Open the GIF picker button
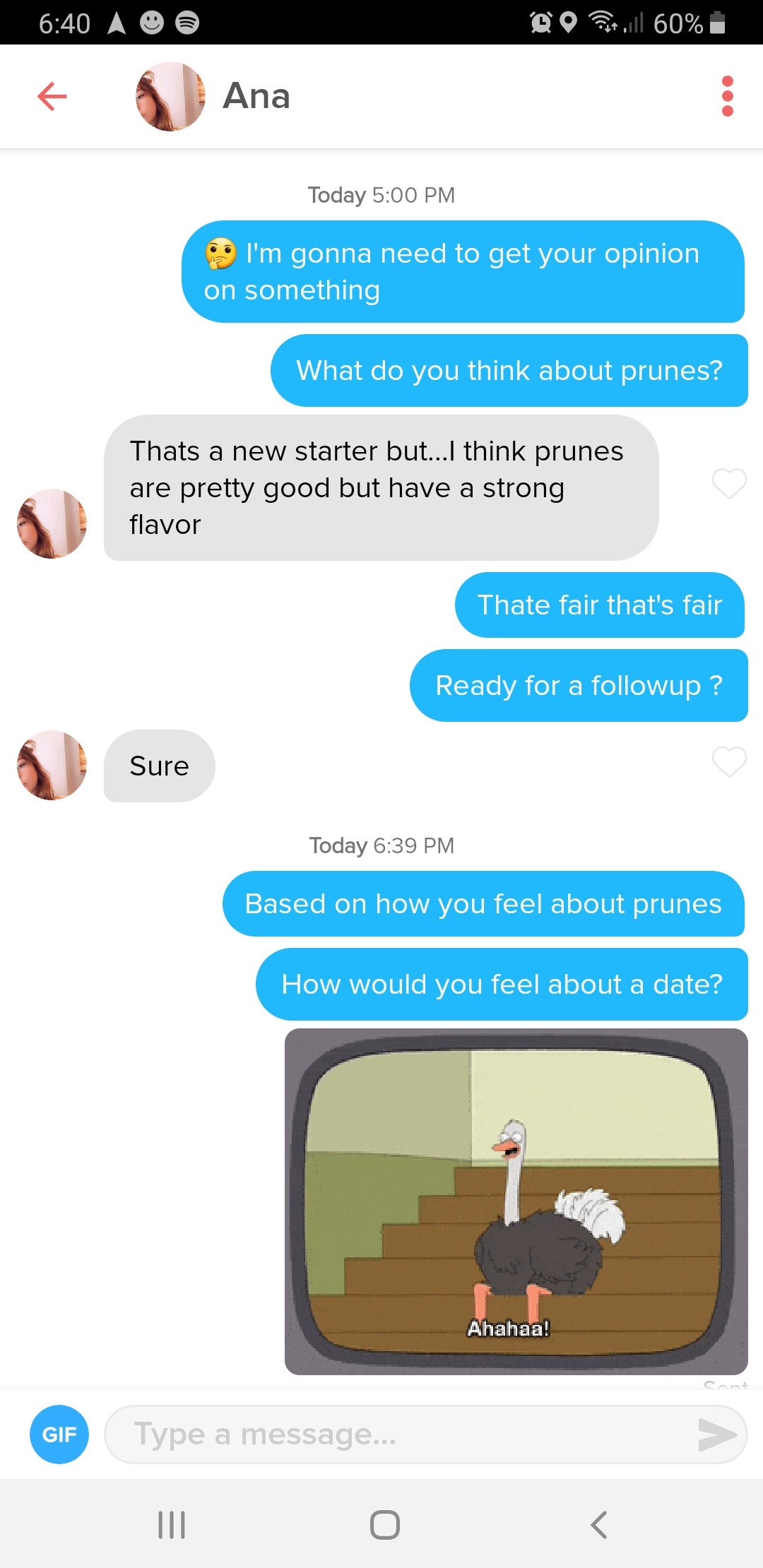Viewport: 763px width, 1568px height. [x=59, y=1434]
